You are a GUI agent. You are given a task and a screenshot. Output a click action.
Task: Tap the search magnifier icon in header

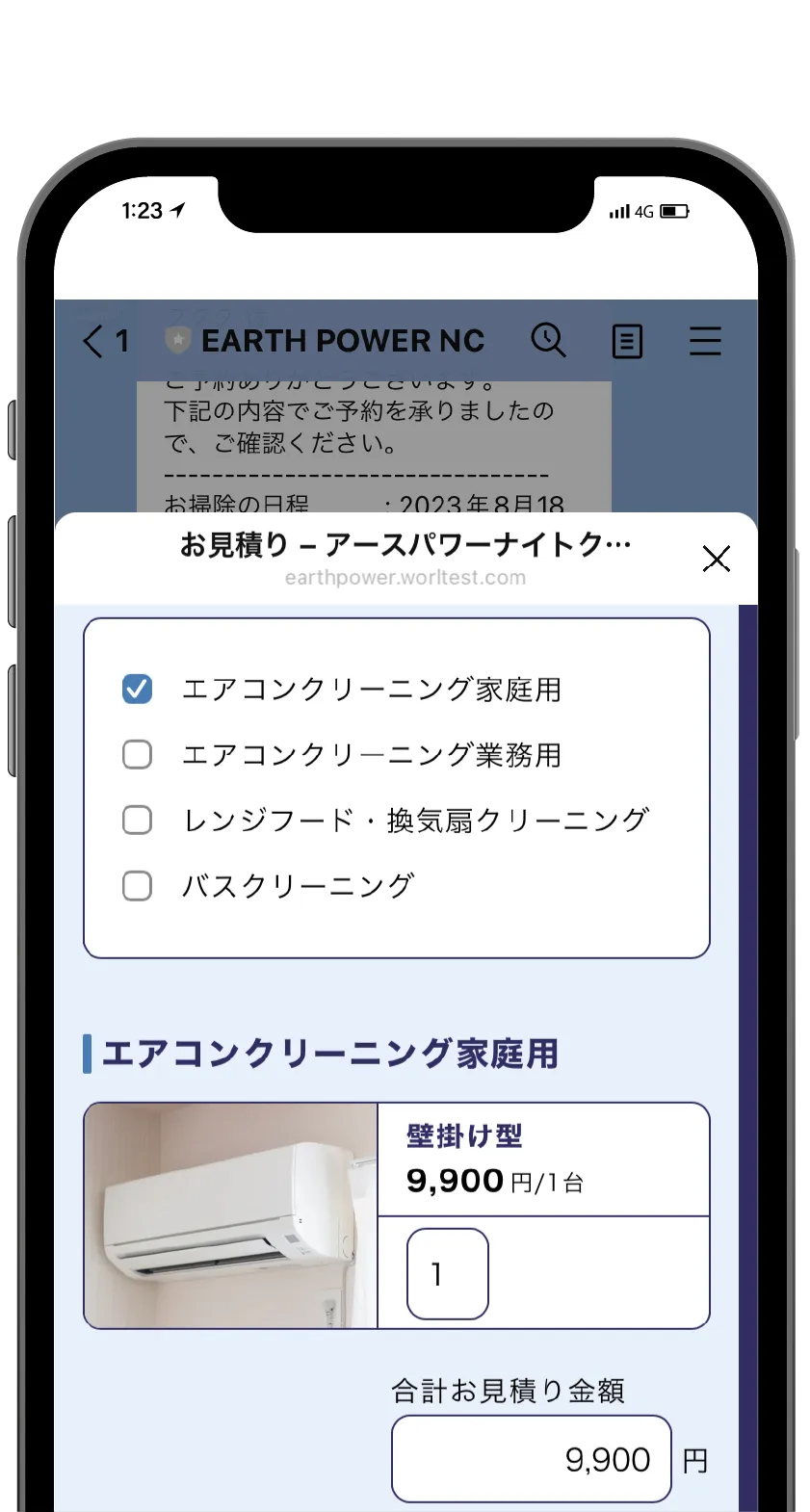tap(549, 341)
